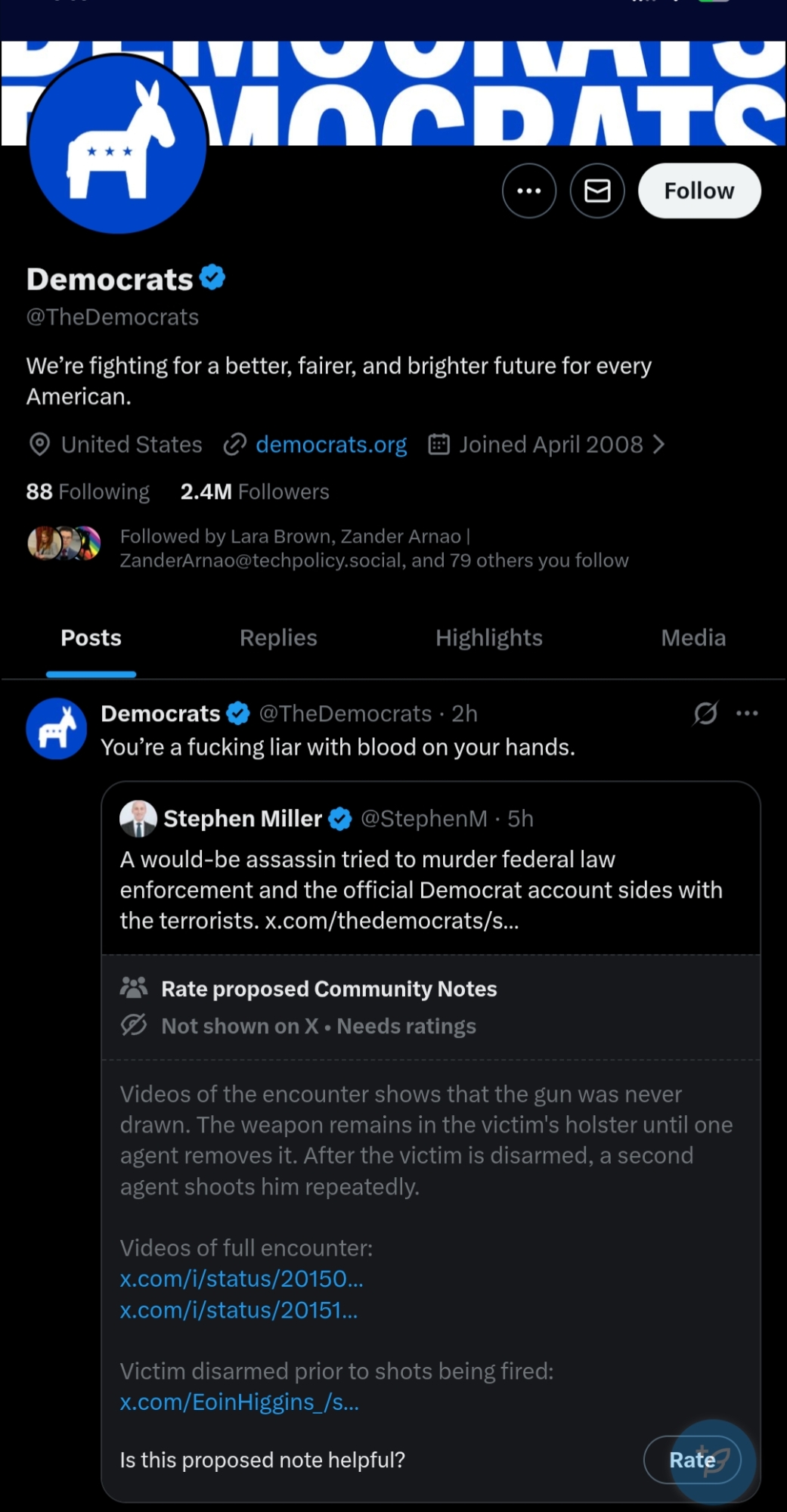
Task: Switch to the Replies tab
Action: [x=278, y=638]
